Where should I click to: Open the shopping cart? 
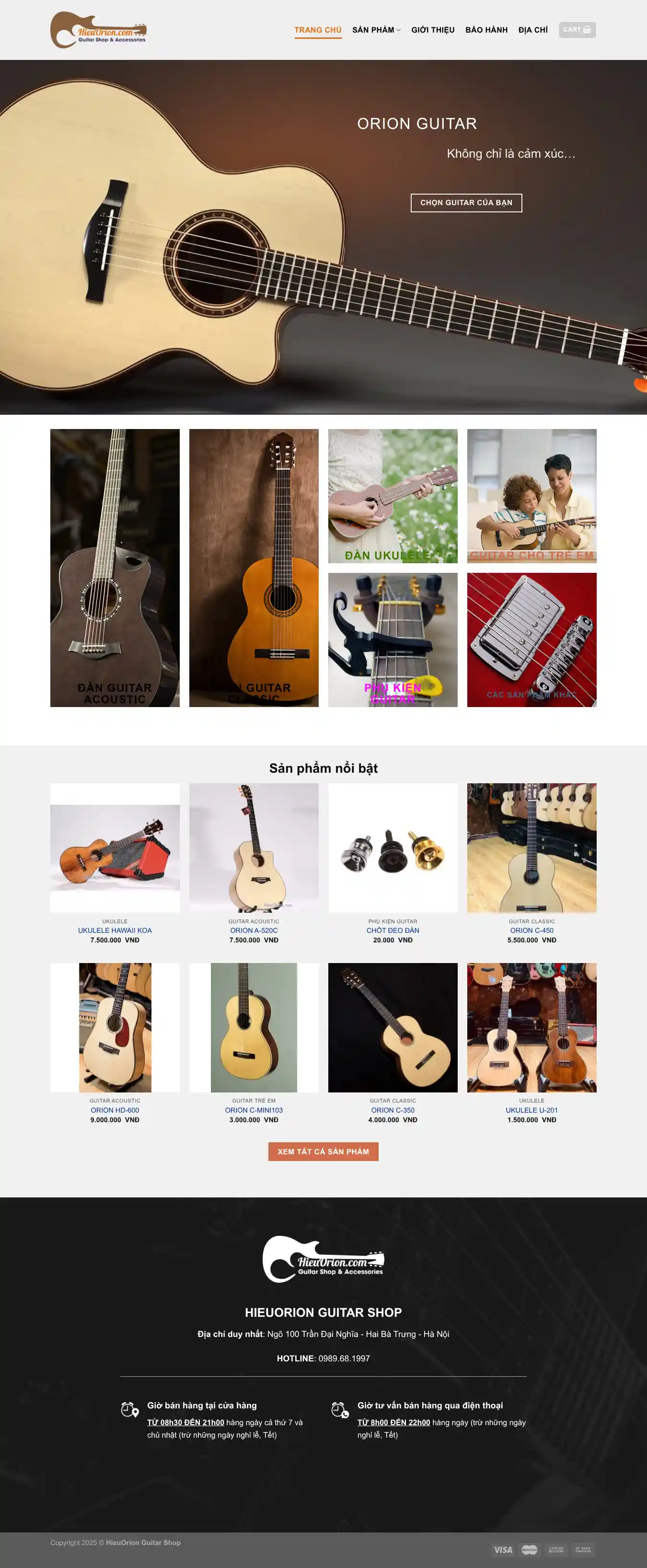pyautogui.click(x=577, y=30)
